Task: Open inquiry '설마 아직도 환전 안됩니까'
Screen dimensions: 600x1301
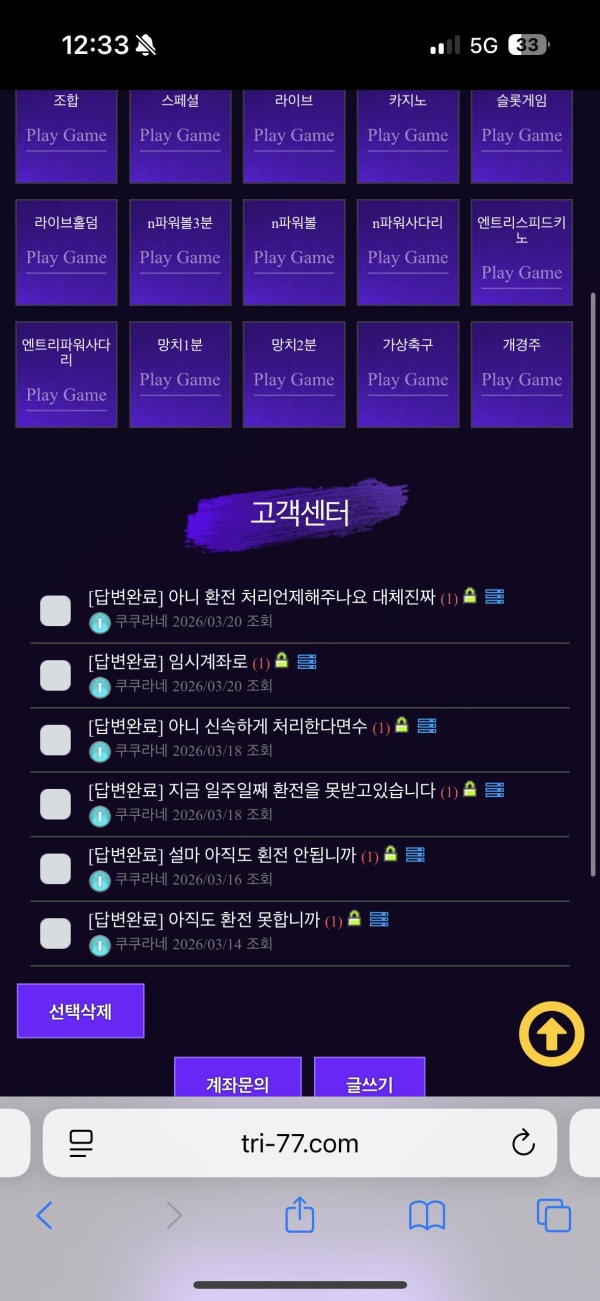Action: (x=222, y=855)
